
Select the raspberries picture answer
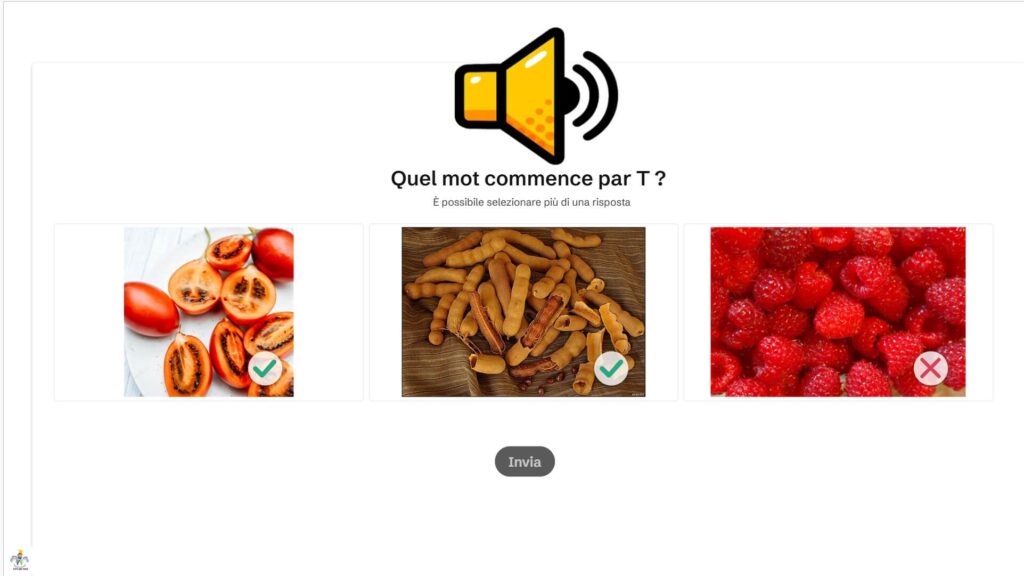coord(838,312)
